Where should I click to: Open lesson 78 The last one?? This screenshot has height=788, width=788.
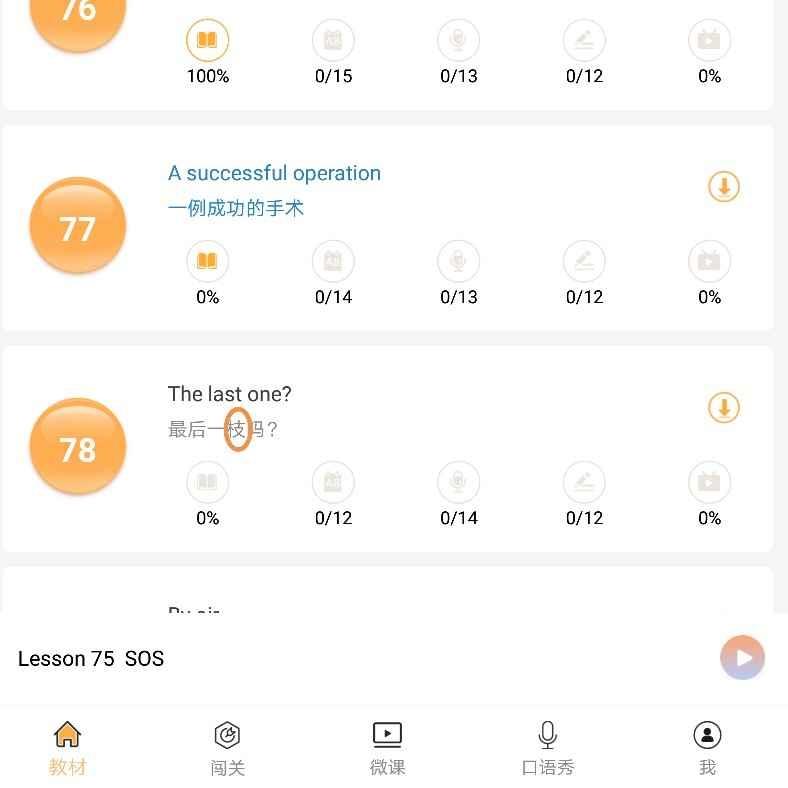coord(230,395)
